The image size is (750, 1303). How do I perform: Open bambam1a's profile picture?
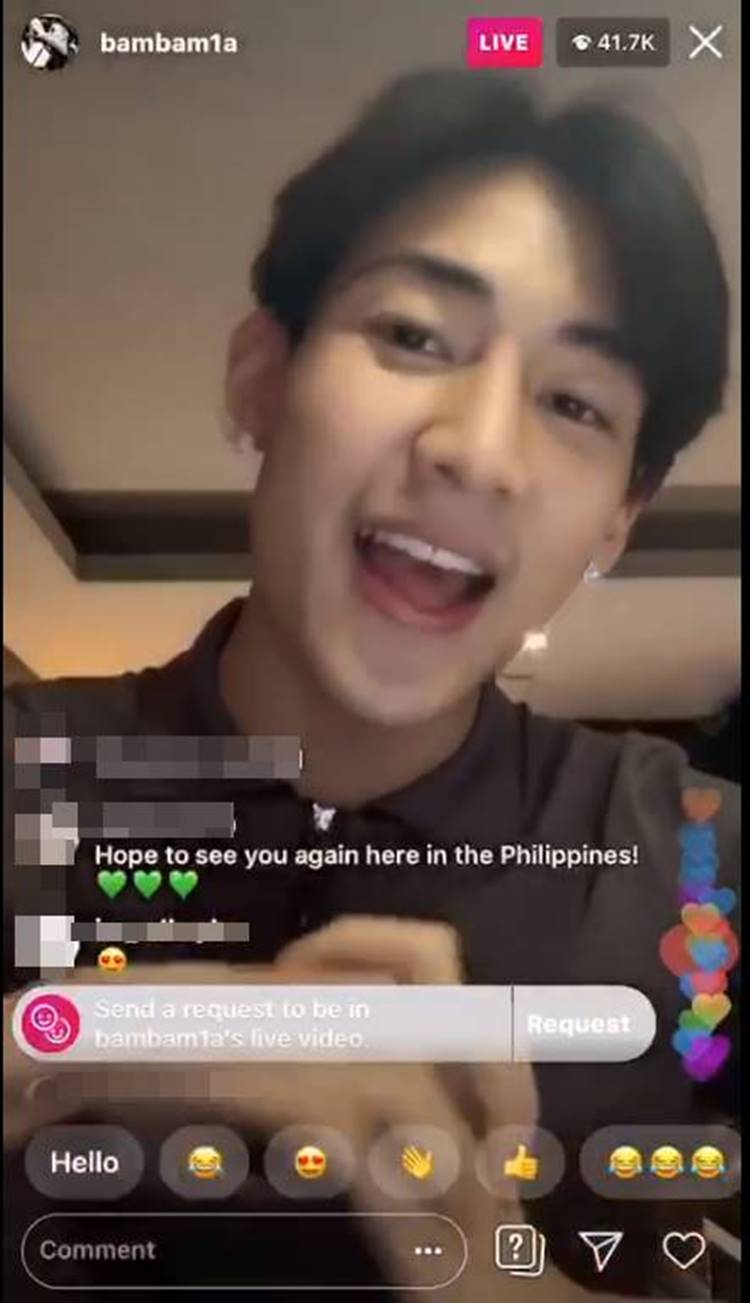(49, 43)
